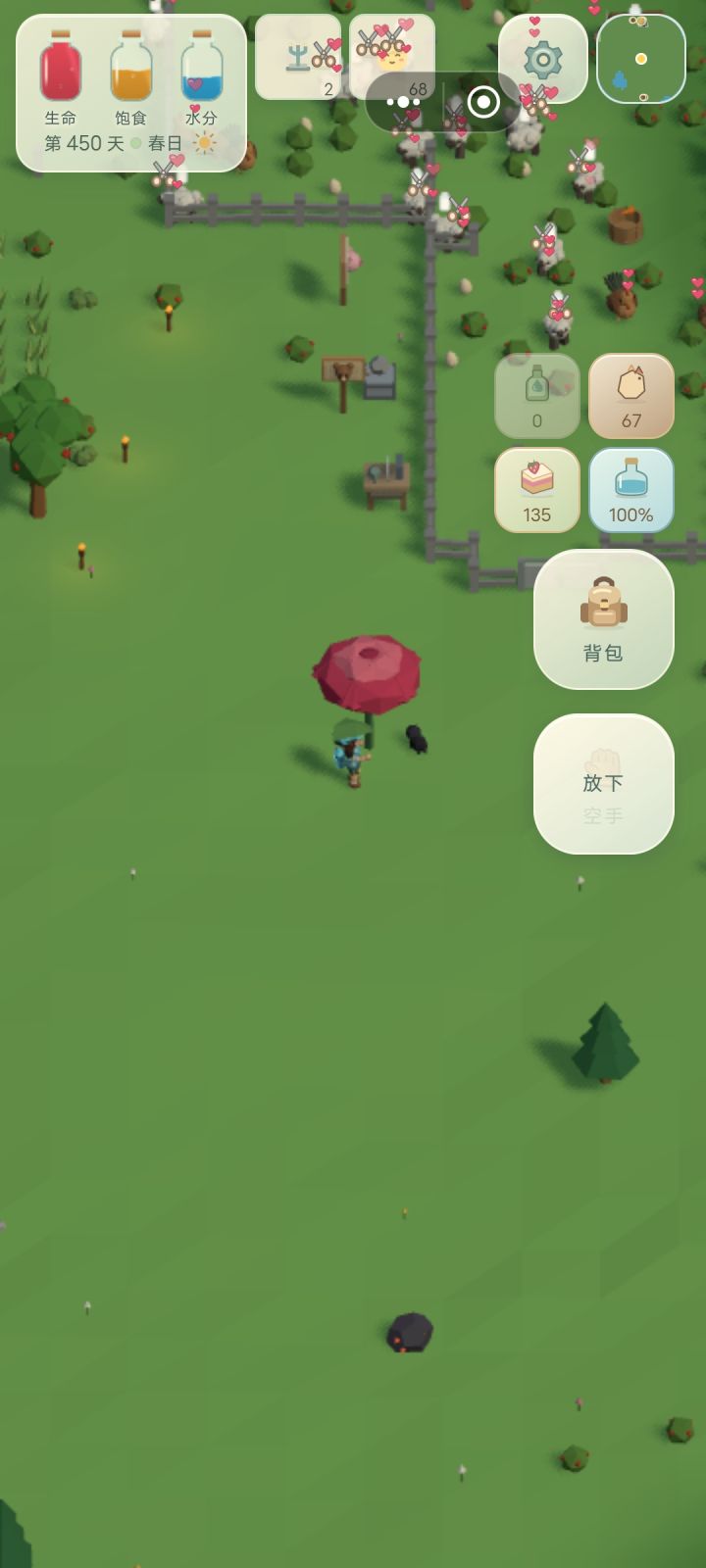Open the settings gear
The height and width of the screenshot is (1568, 706).
(542, 60)
